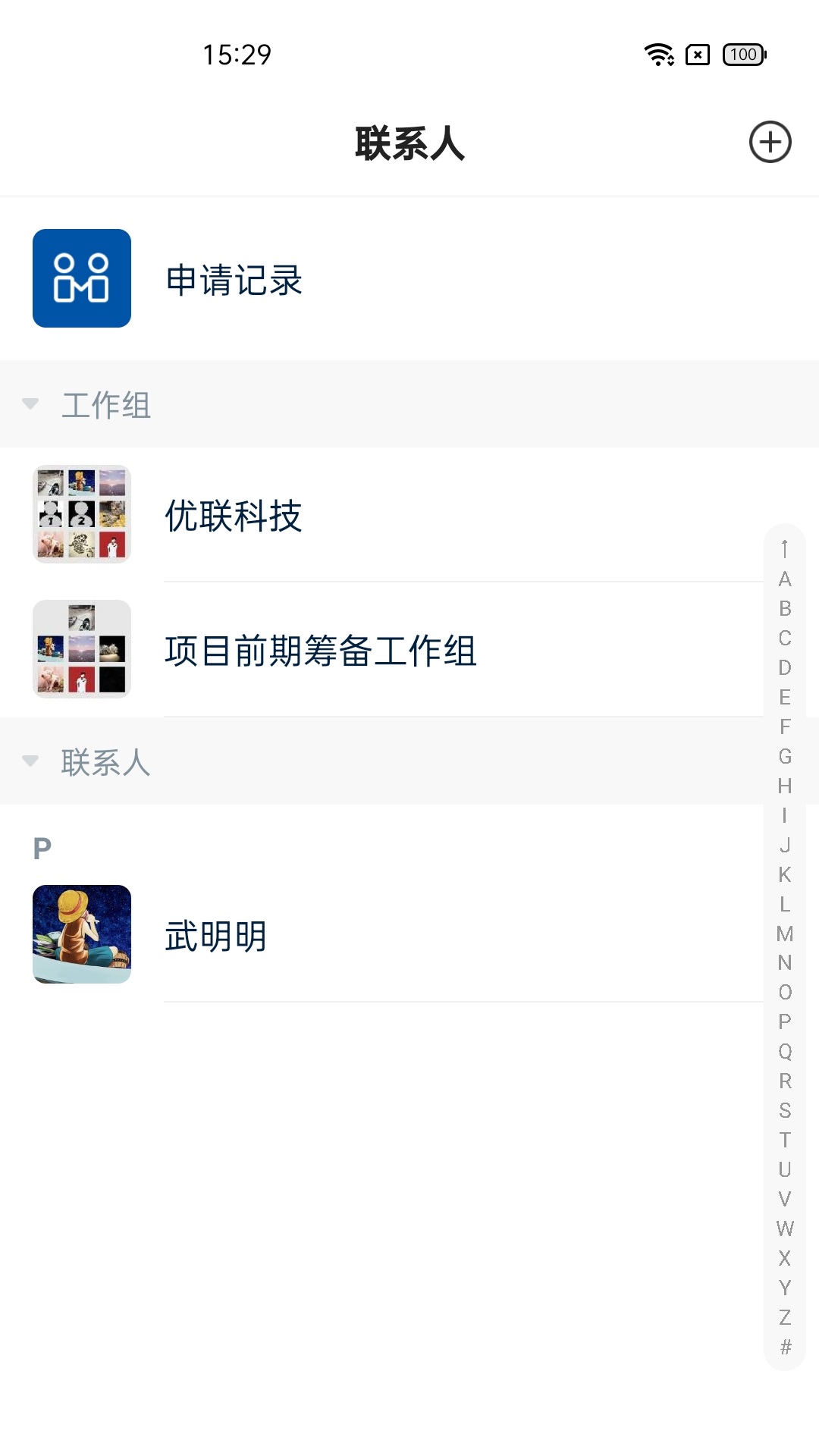This screenshot has width=819, height=1456.
Task: Tap the 优联科技 group avatar
Action: (82, 513)
